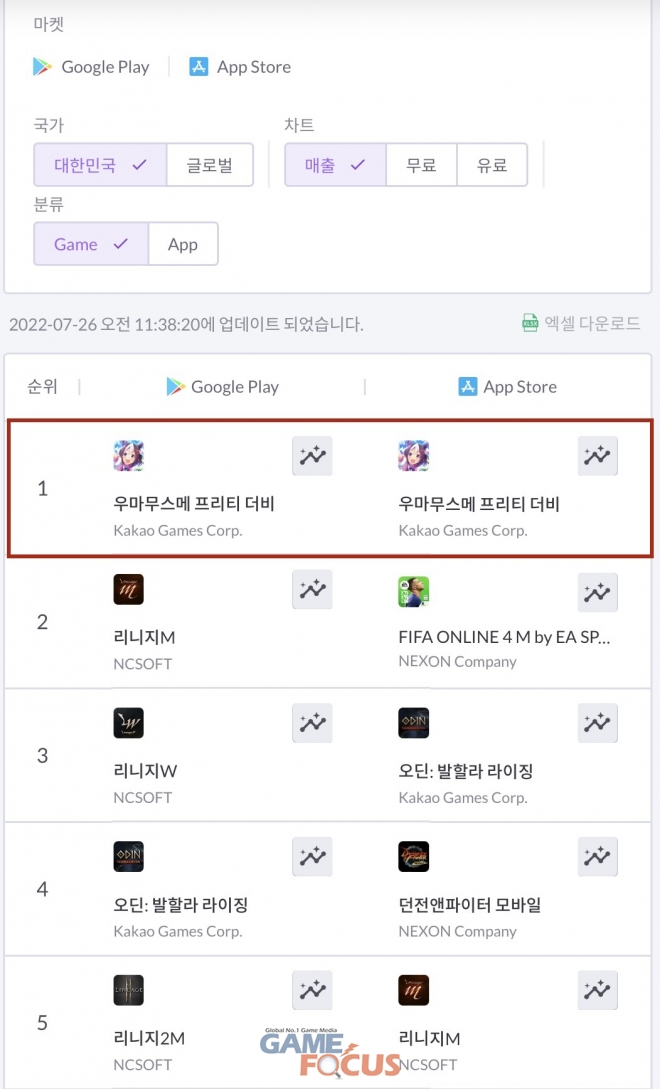The height and width of the screenshot is (1089, 660).
Task: Select the App Store market filter
Action: coord(240,67)
